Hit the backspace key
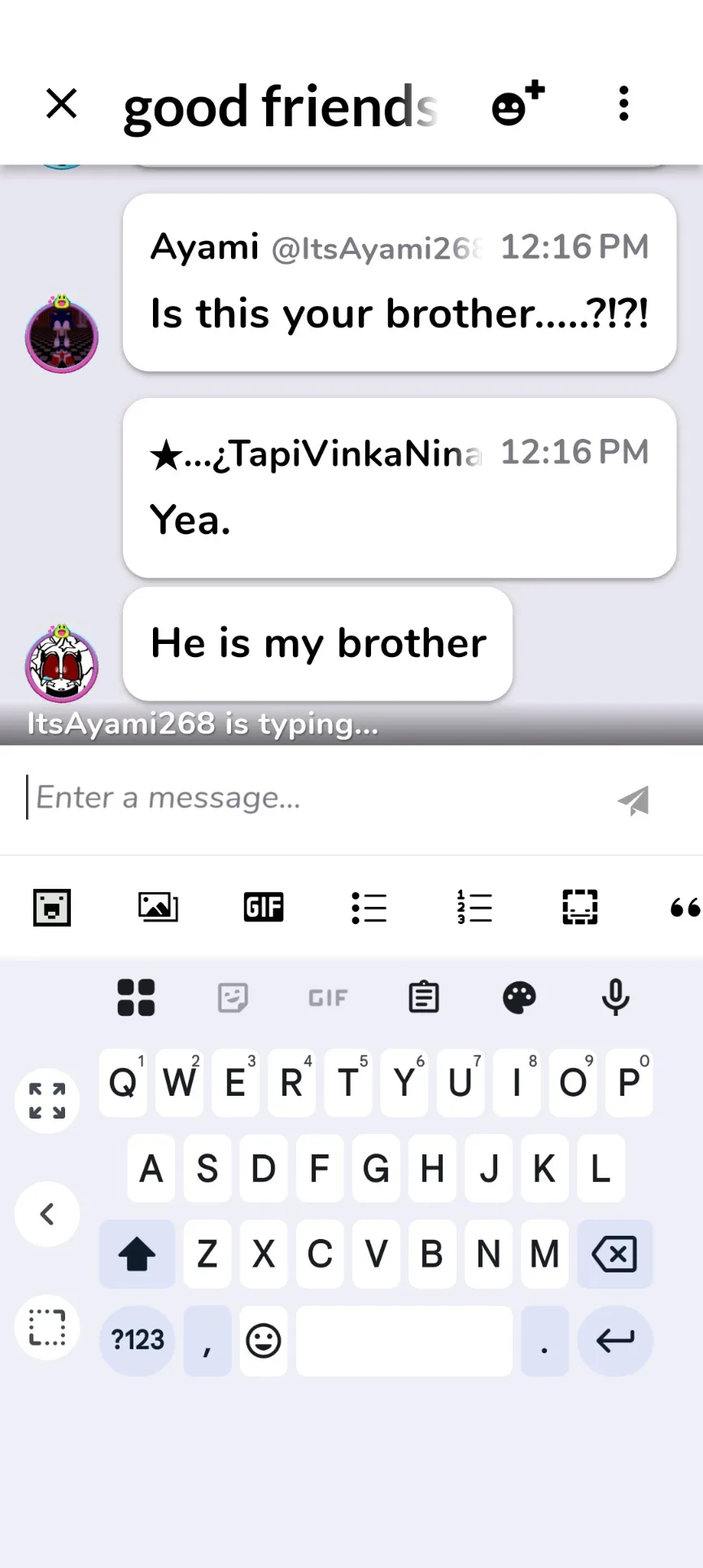Screen dimensions: 703x1568 (x=615, y=1254)
